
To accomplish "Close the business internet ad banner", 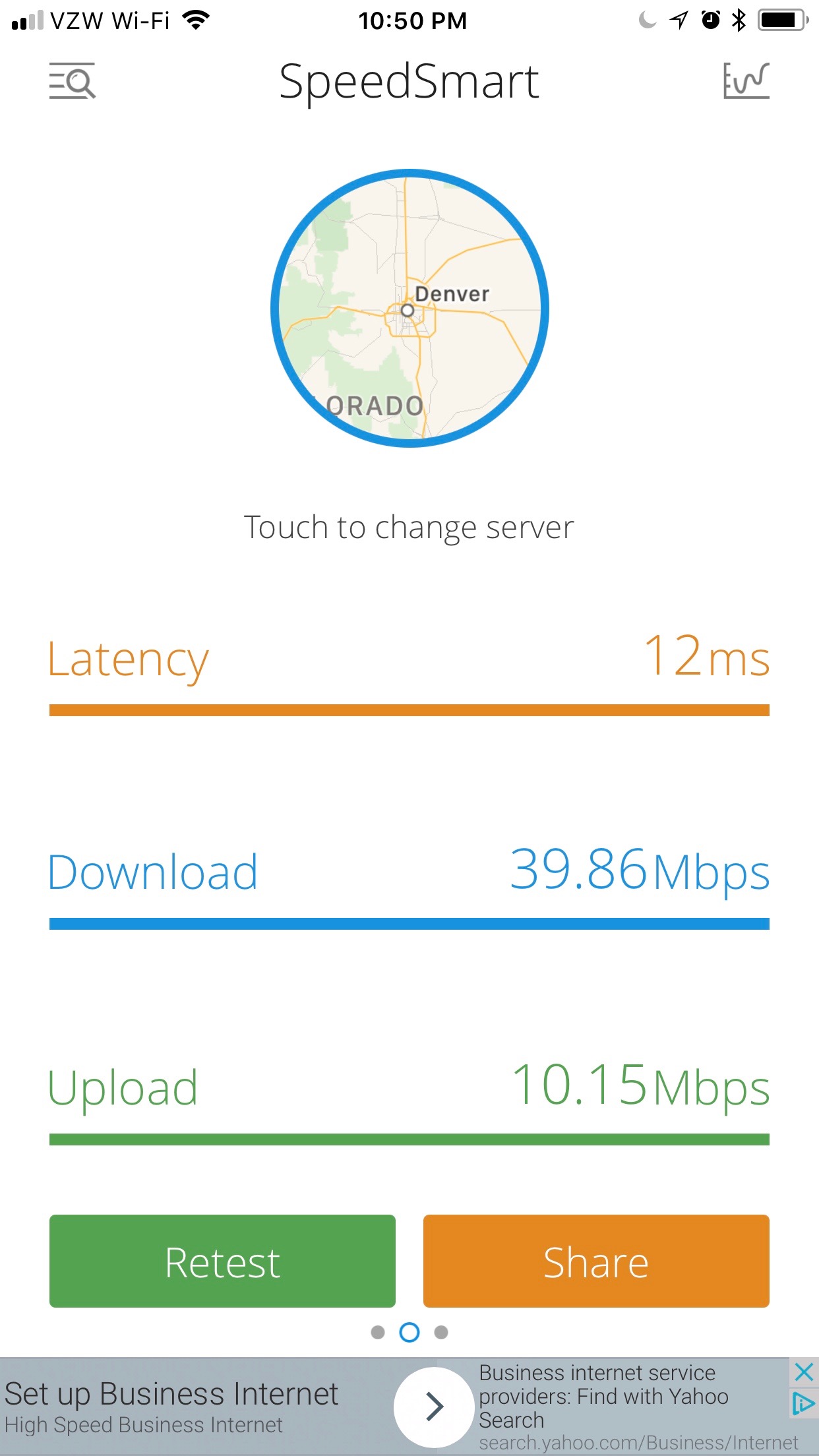I will (804, 1372).
